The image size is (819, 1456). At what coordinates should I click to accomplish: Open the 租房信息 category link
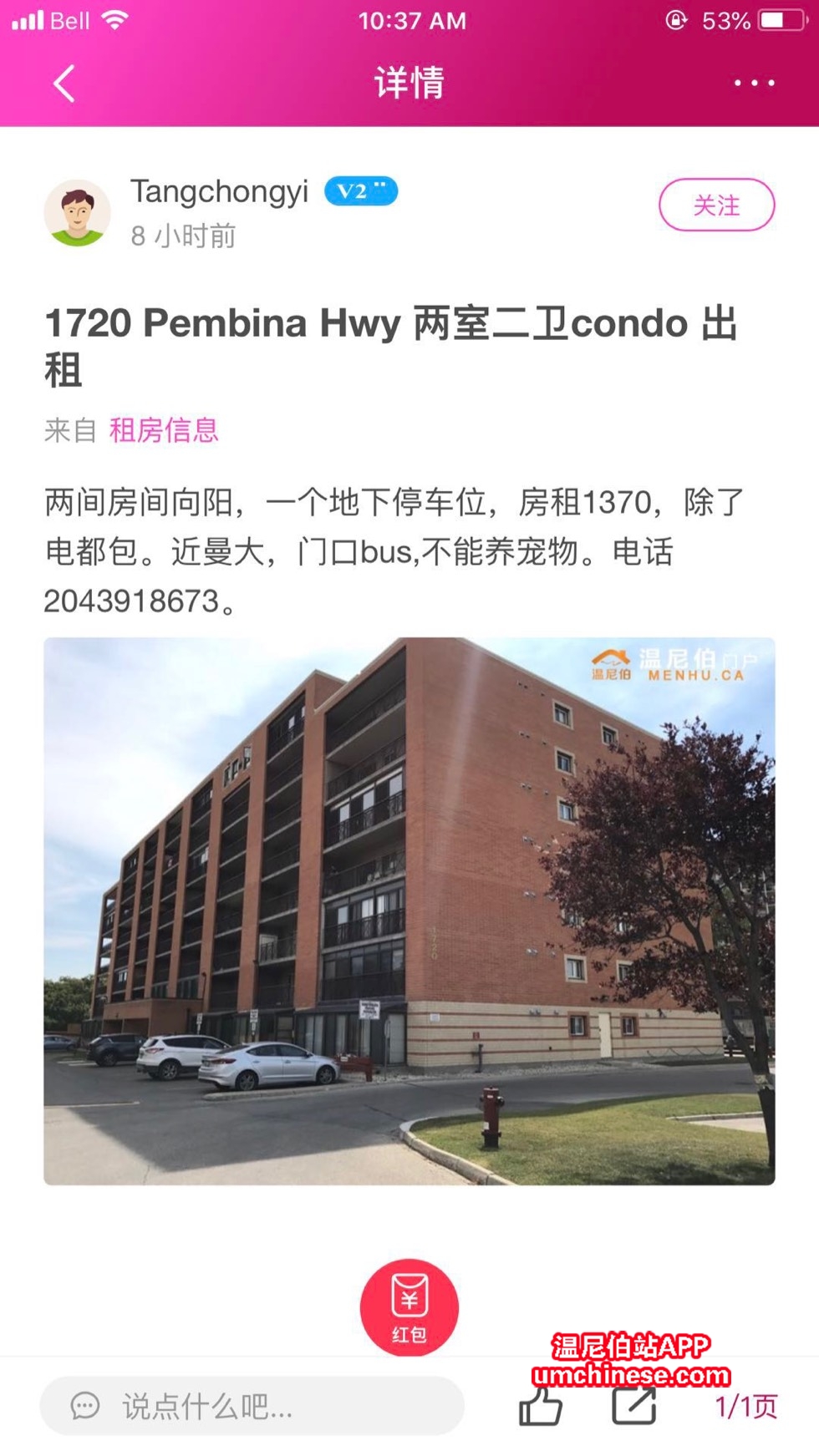164,430
